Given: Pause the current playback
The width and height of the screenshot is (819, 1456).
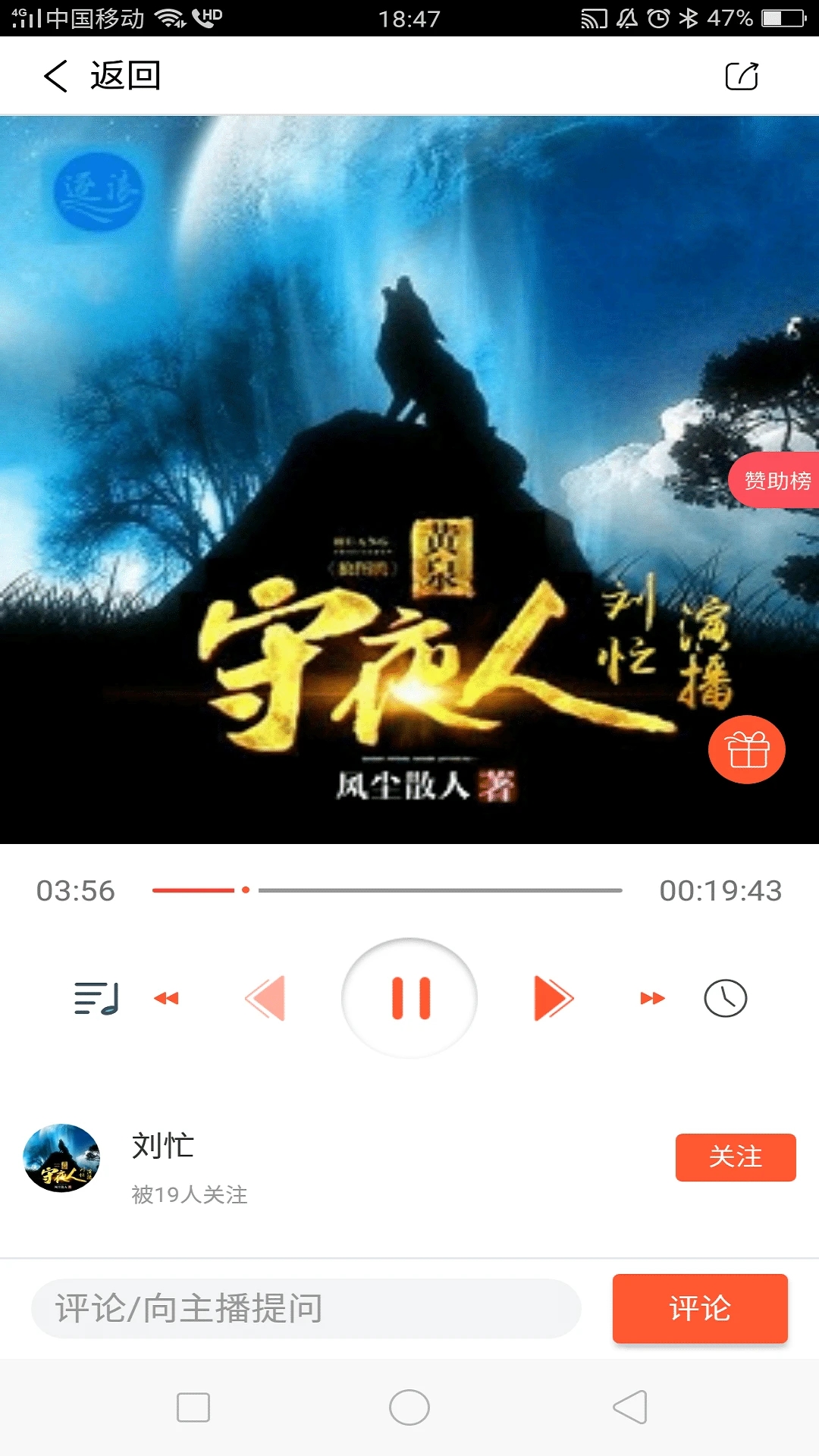Looking at the screenshot, I should [x=409, y=998].
